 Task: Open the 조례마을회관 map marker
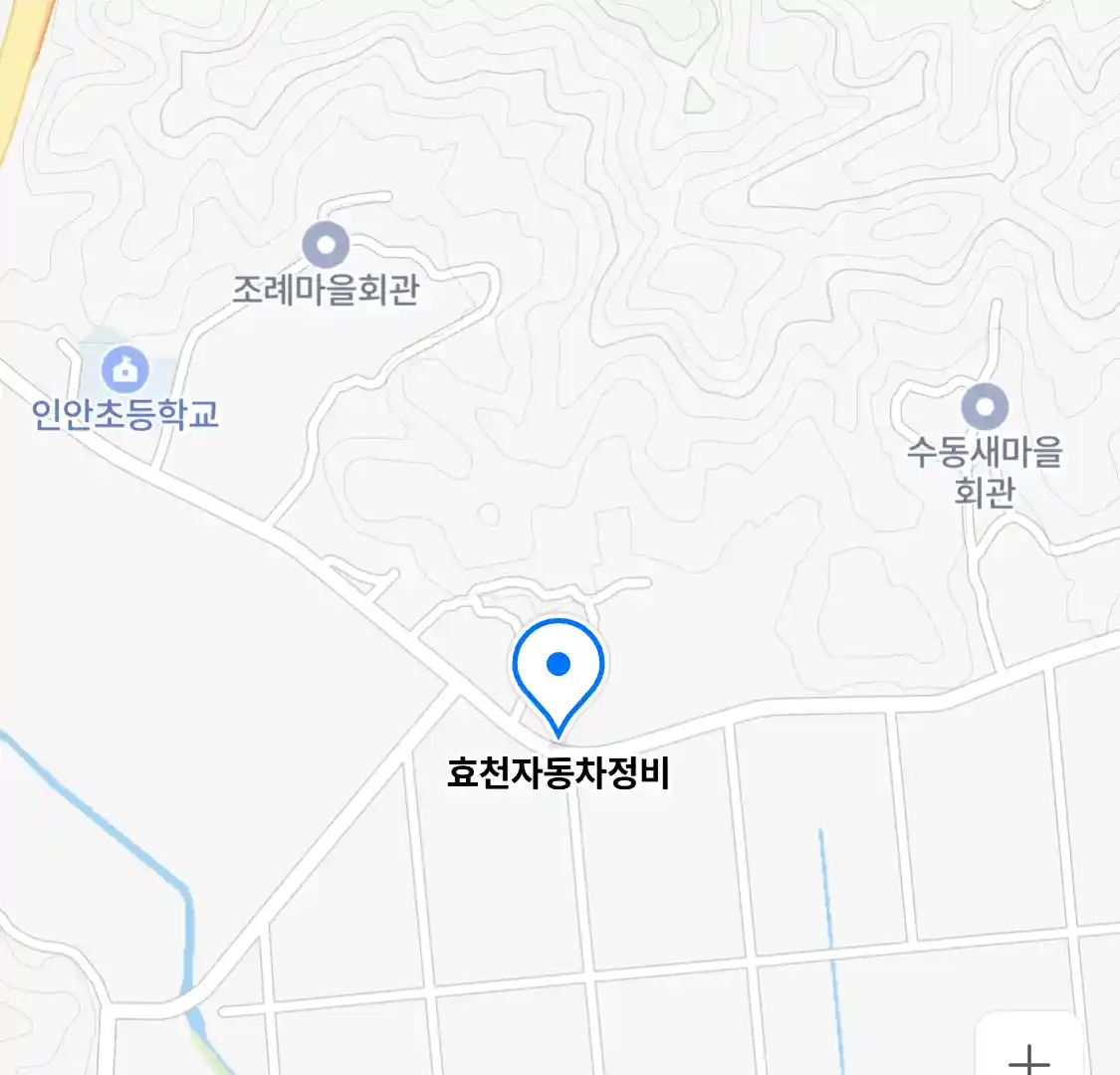click(x=326, y=245)
